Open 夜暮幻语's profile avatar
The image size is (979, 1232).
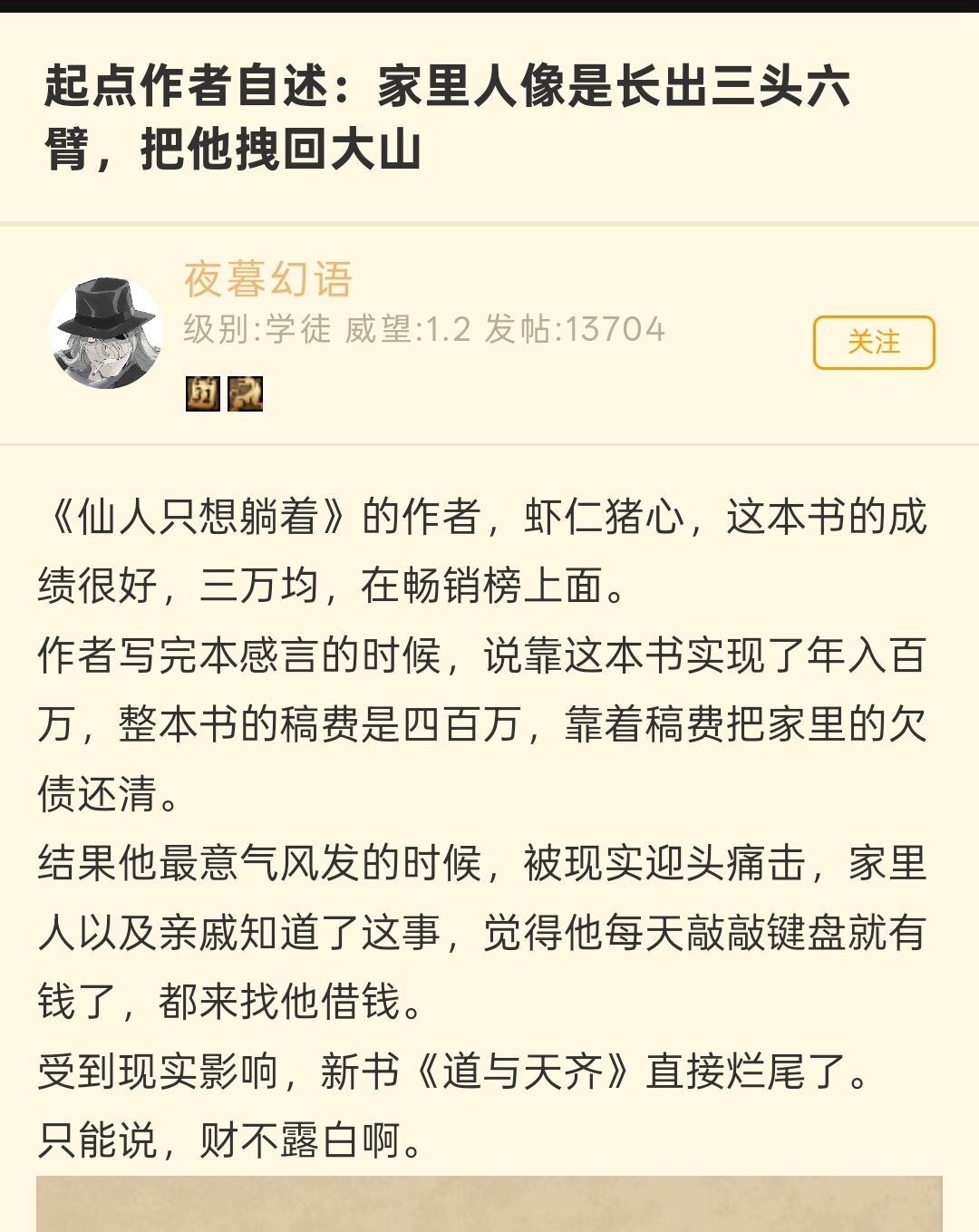click(105, 333)
